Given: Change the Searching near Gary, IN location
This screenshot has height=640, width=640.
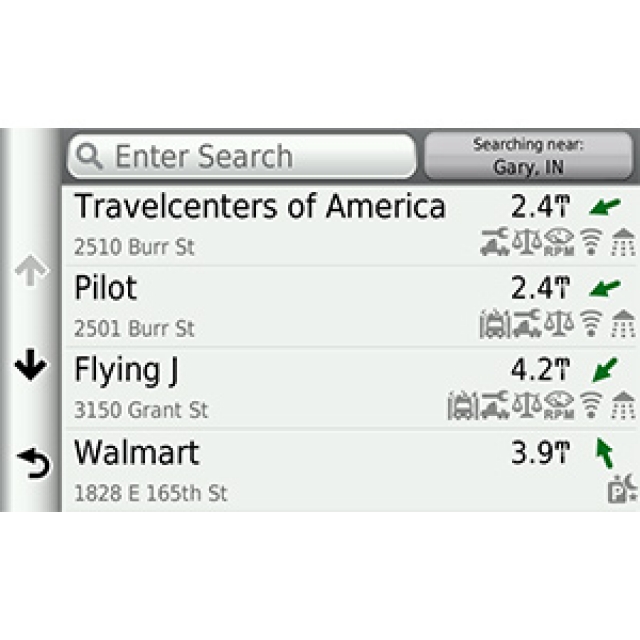Looking at the screenshot, I should click(528, 156).
